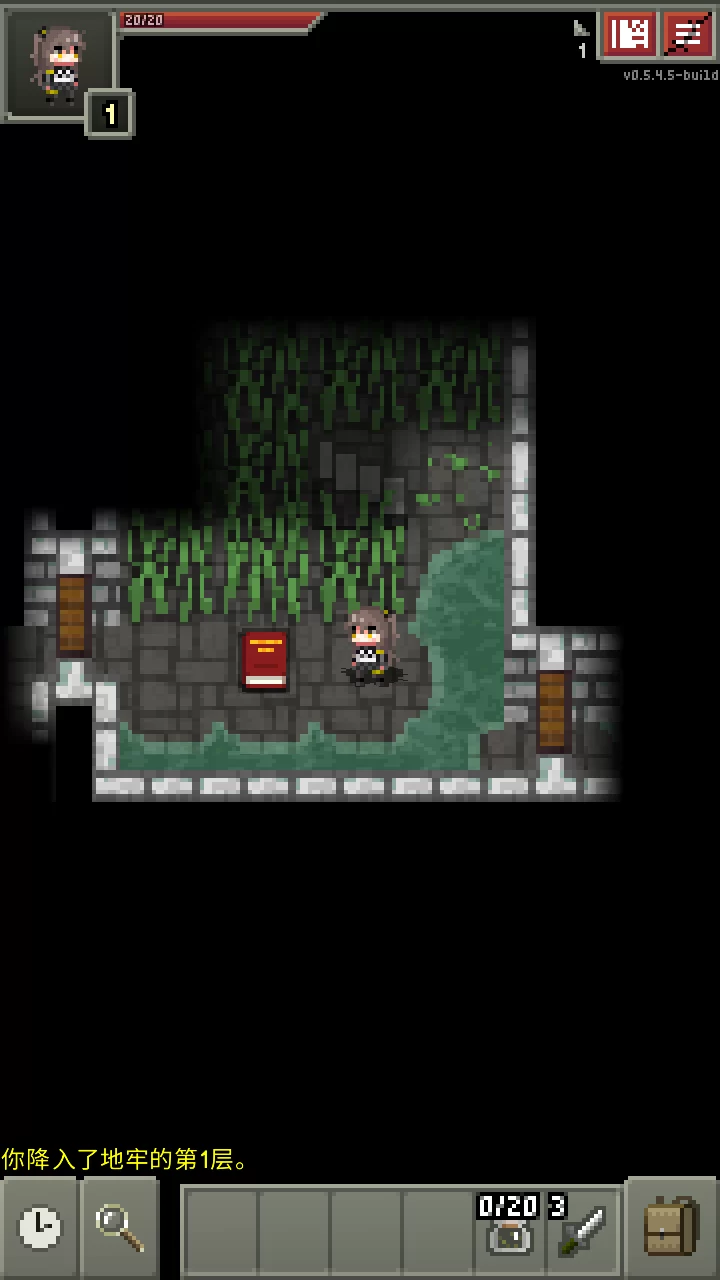This screenshot has height=1280, width=720.
Task: Open the backpack inventory
Action: click(x=670, y=1226)
